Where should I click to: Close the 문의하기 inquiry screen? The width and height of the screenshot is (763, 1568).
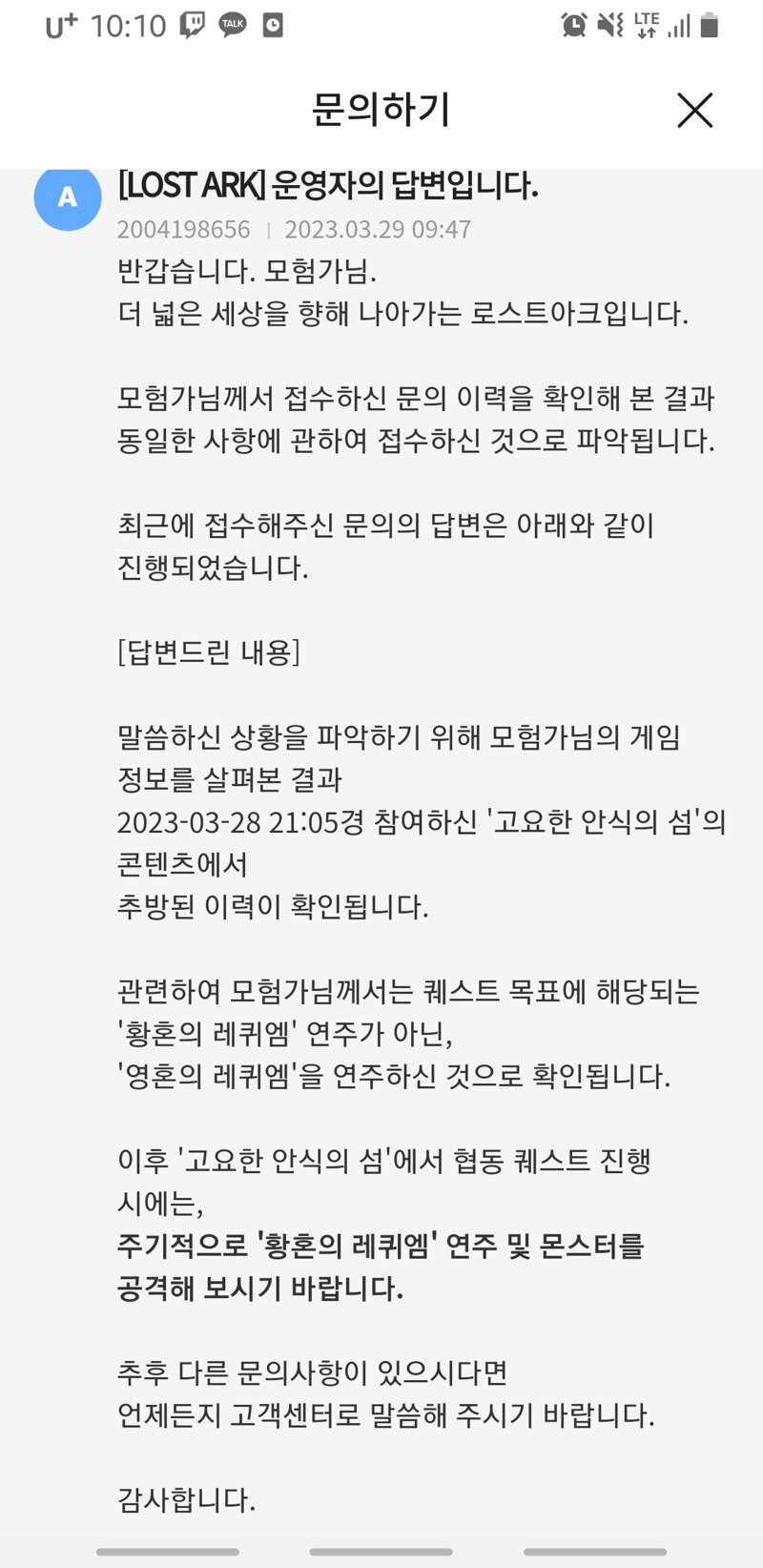694,111
